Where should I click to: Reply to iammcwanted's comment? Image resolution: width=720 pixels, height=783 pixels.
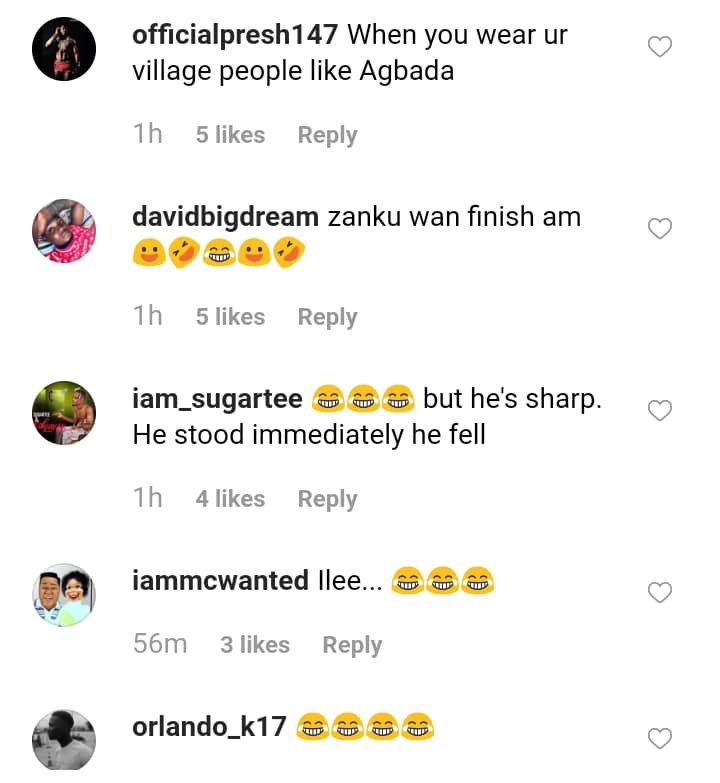[x=351, y=645]
